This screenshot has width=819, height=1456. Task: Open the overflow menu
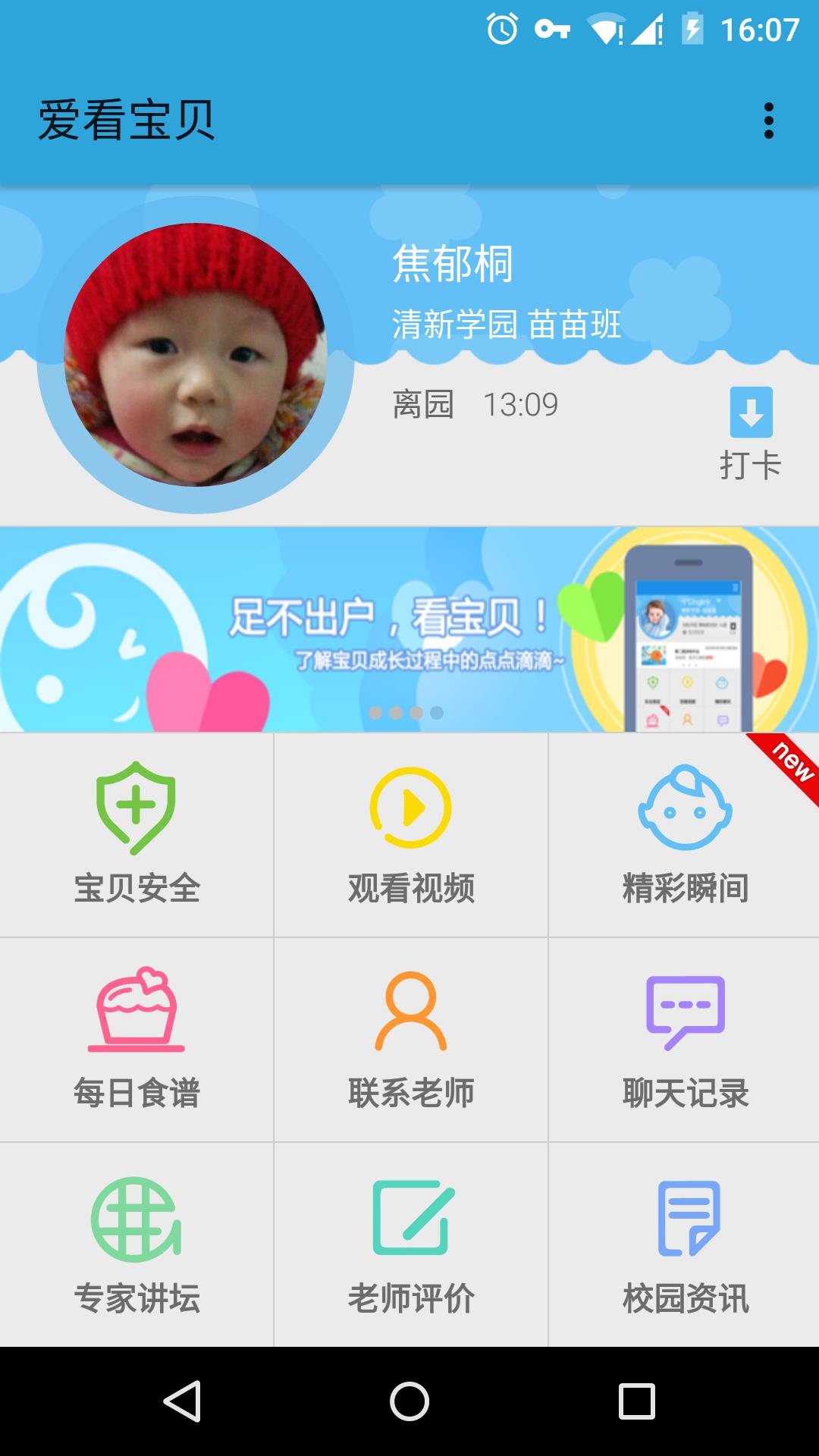point(768,121)
